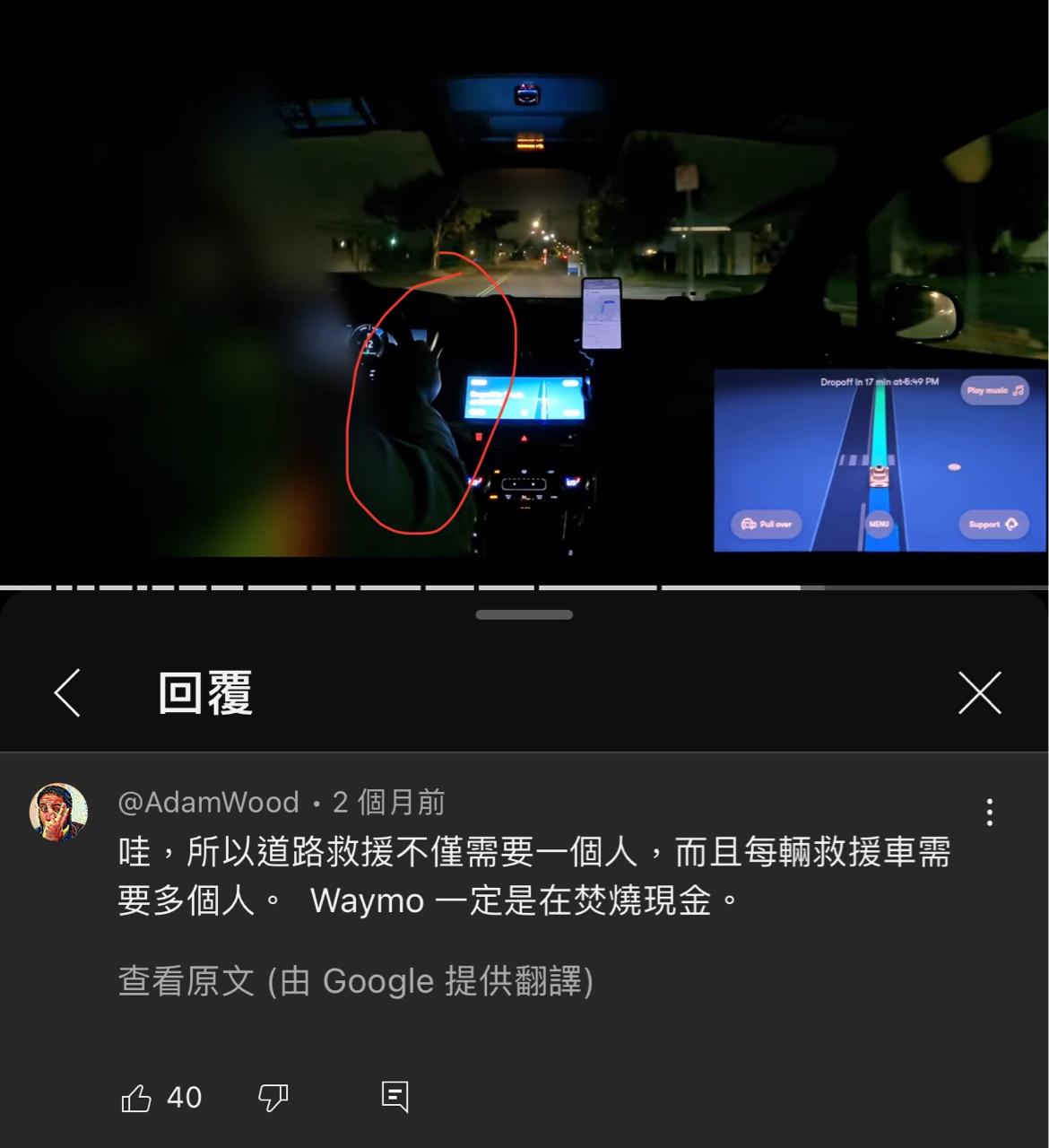The width and height of the screenshot is (1049, 1148).
Task: Reply to AdamWood's comment
Action: 394,1096
